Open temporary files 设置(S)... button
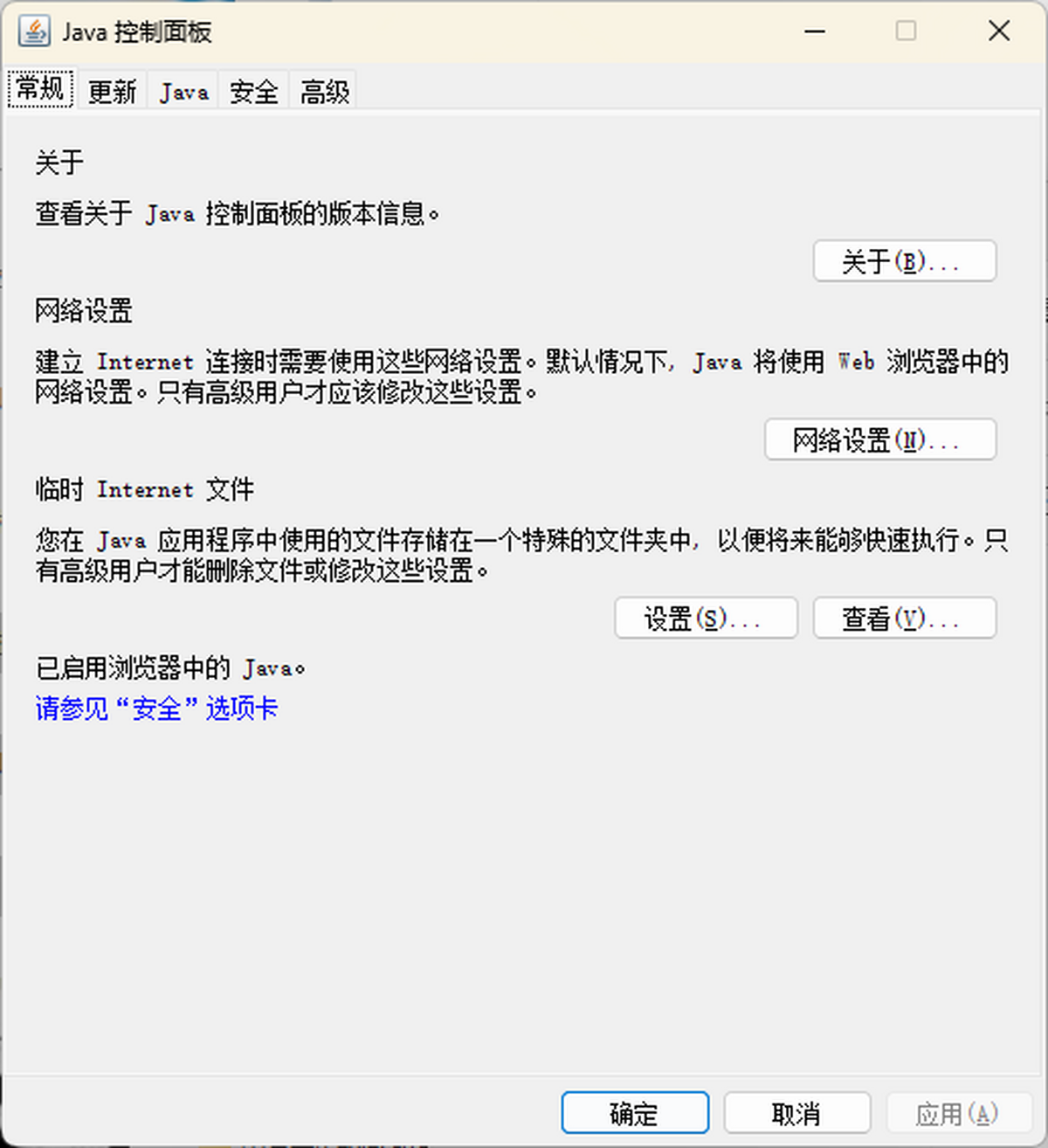The height and width of the screenshot is (1148, 1048). 706,619
